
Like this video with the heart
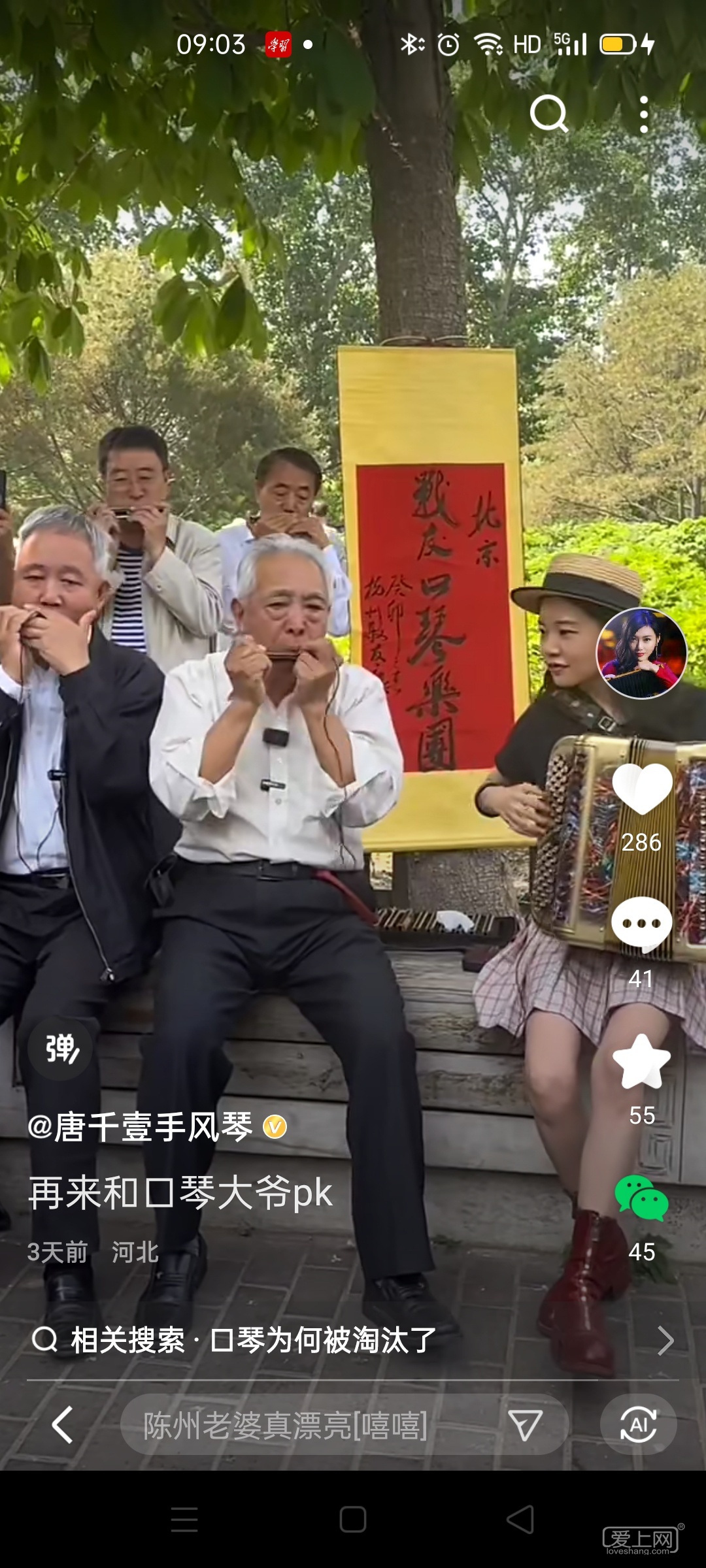pos(641,789)
